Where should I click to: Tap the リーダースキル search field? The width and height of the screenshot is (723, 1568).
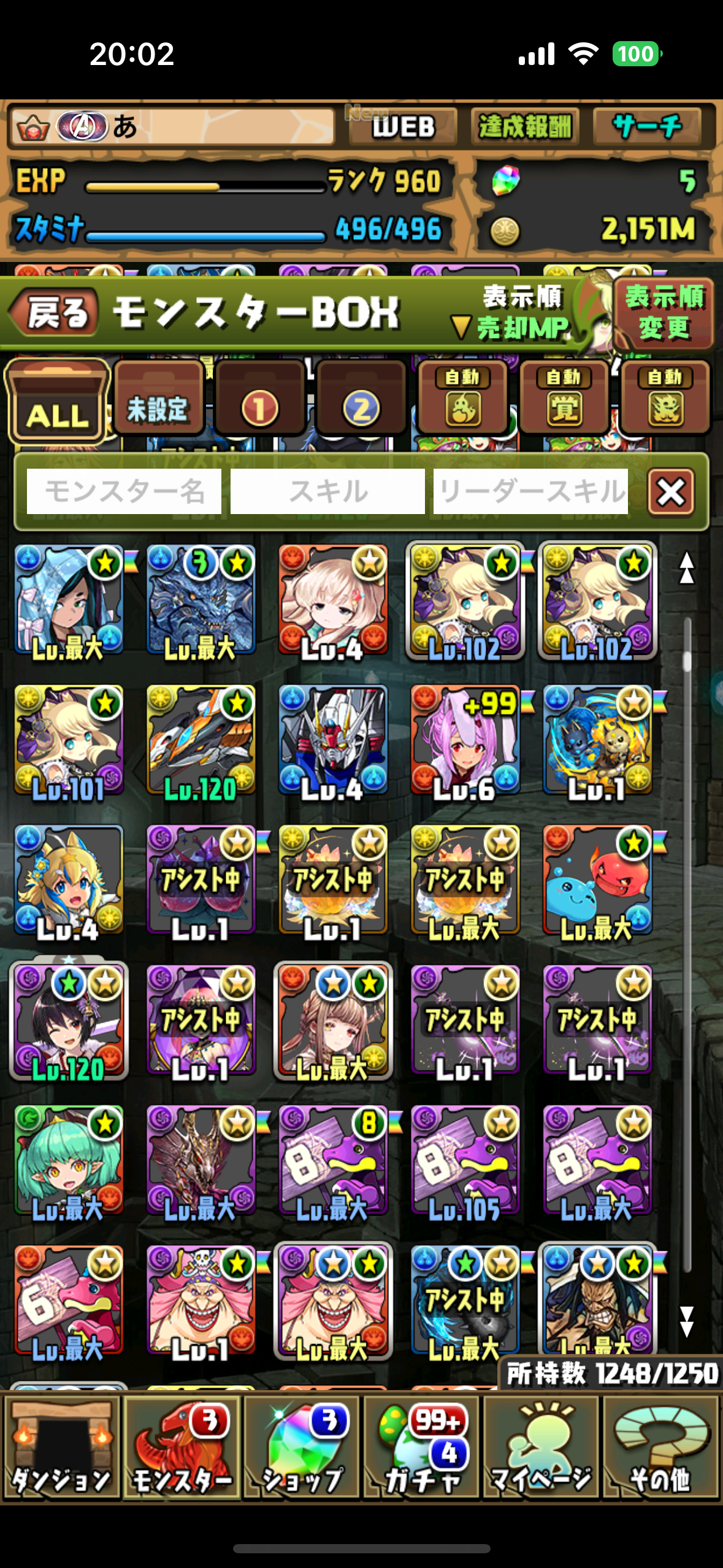click(530, 491)
